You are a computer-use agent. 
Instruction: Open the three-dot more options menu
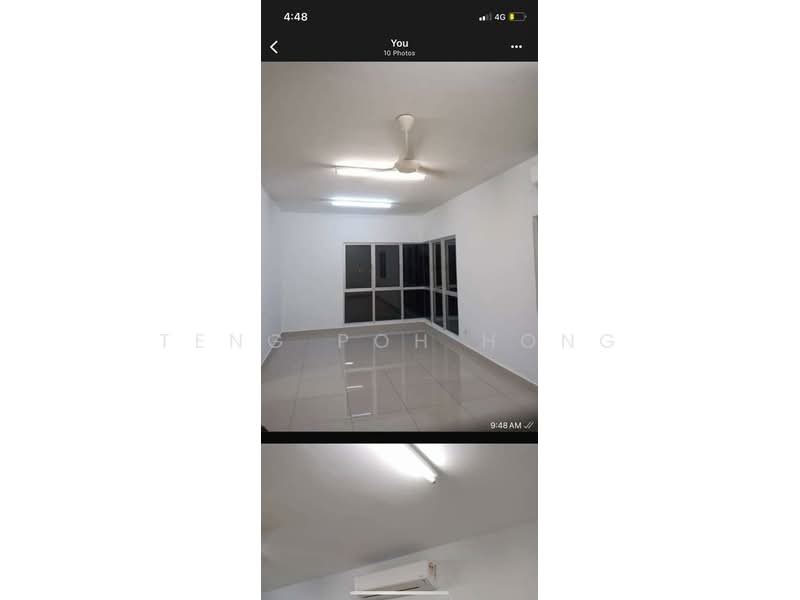516,47
